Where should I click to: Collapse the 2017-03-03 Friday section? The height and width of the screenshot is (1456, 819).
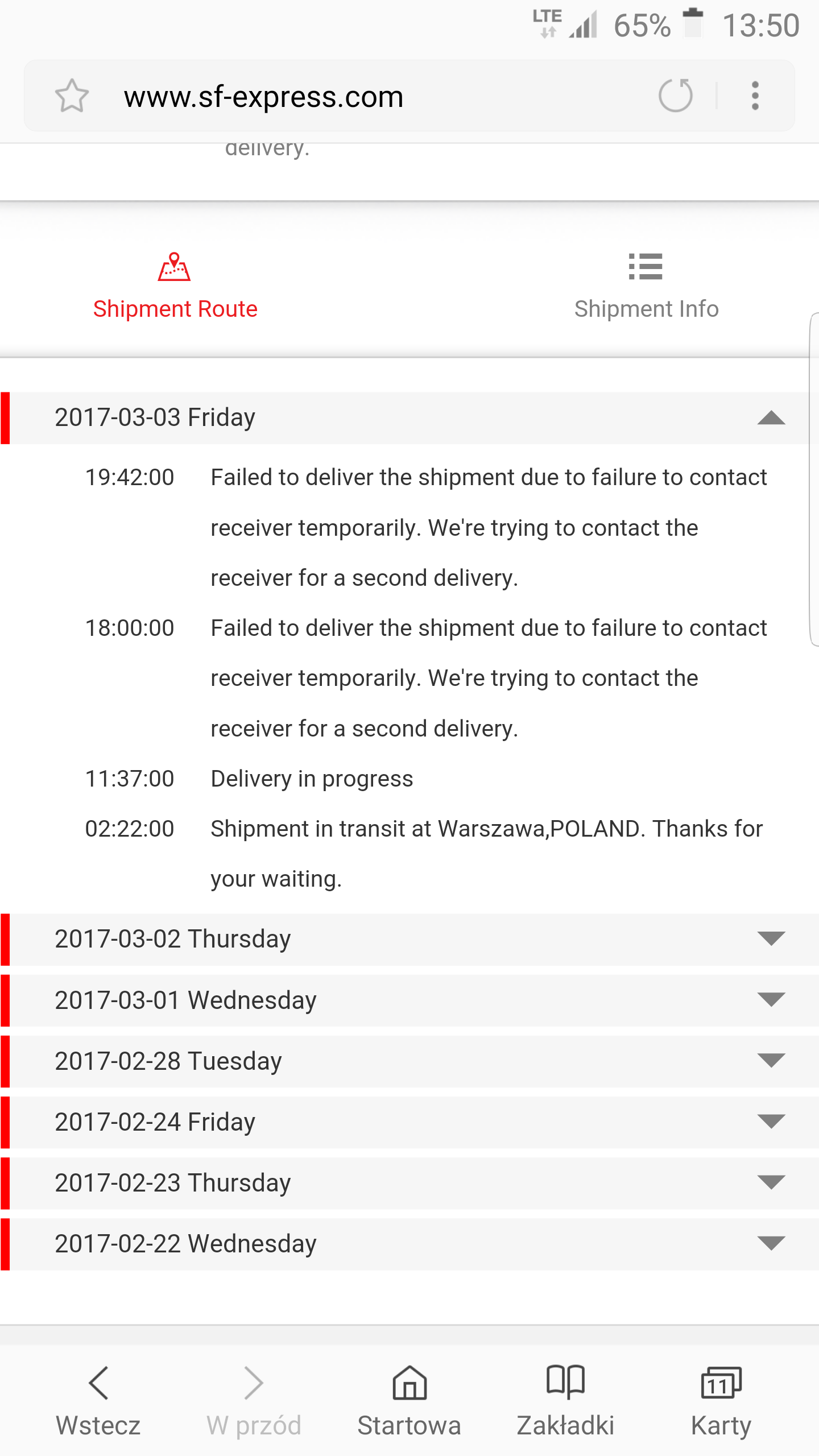[771, 418]
